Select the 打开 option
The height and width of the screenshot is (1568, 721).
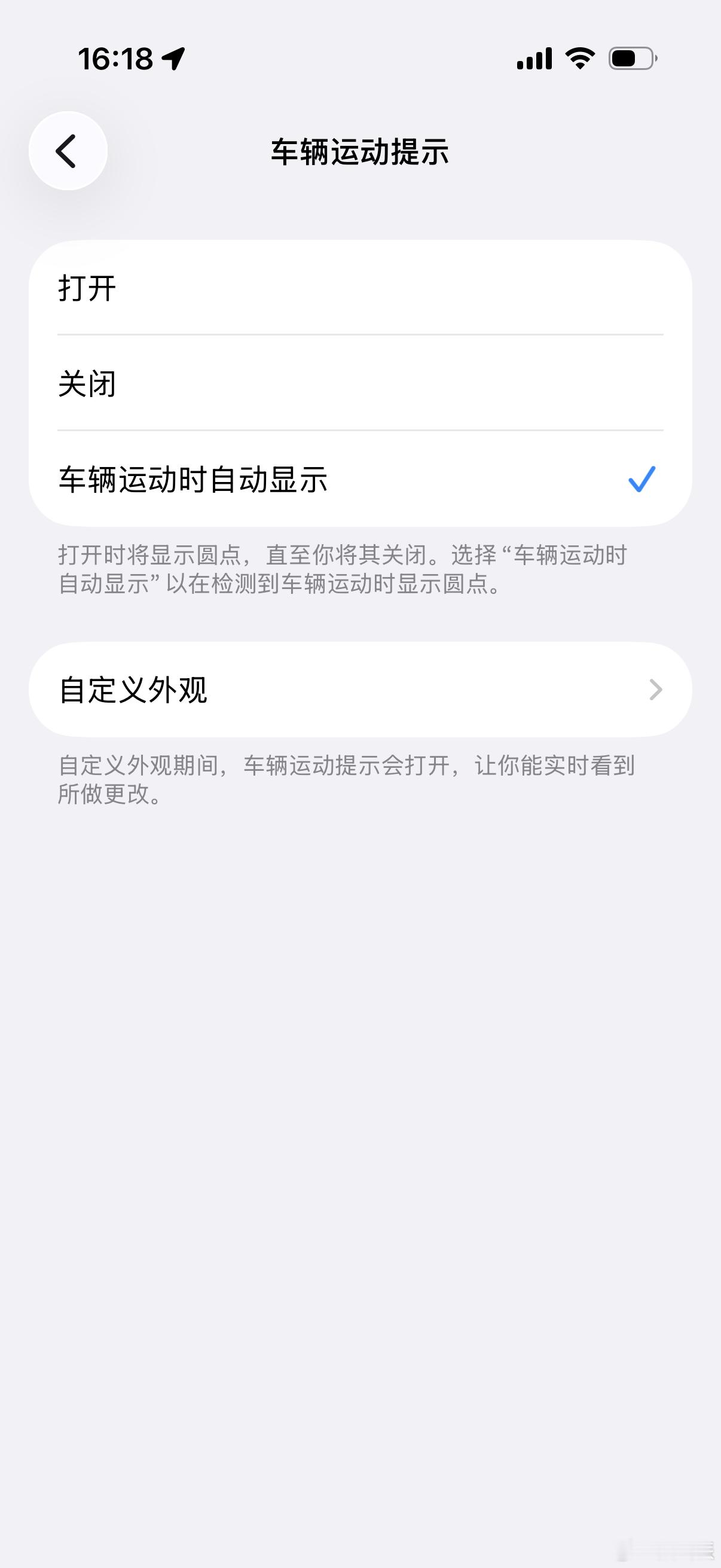(x=360, y=291)
